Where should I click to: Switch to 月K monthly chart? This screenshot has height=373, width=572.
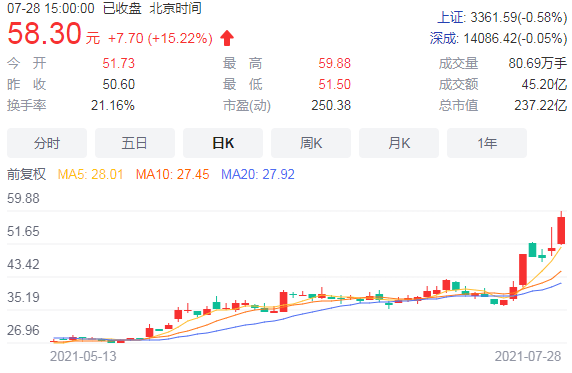399,143
